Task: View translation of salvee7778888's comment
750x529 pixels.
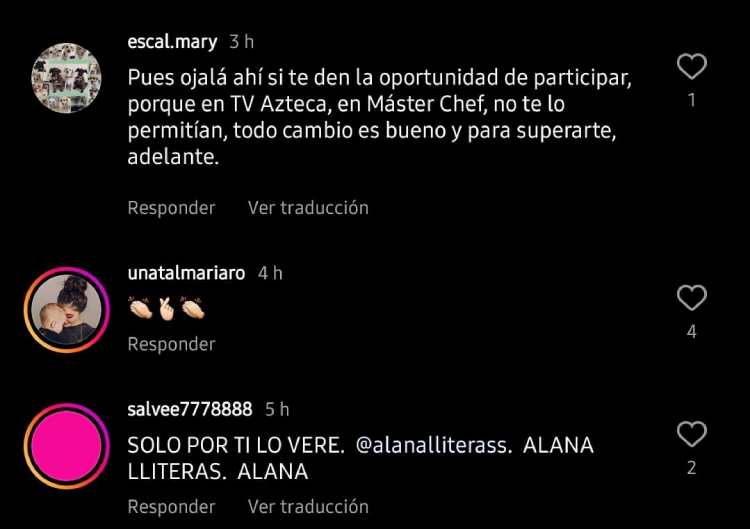Action: [x=308, y=506]
